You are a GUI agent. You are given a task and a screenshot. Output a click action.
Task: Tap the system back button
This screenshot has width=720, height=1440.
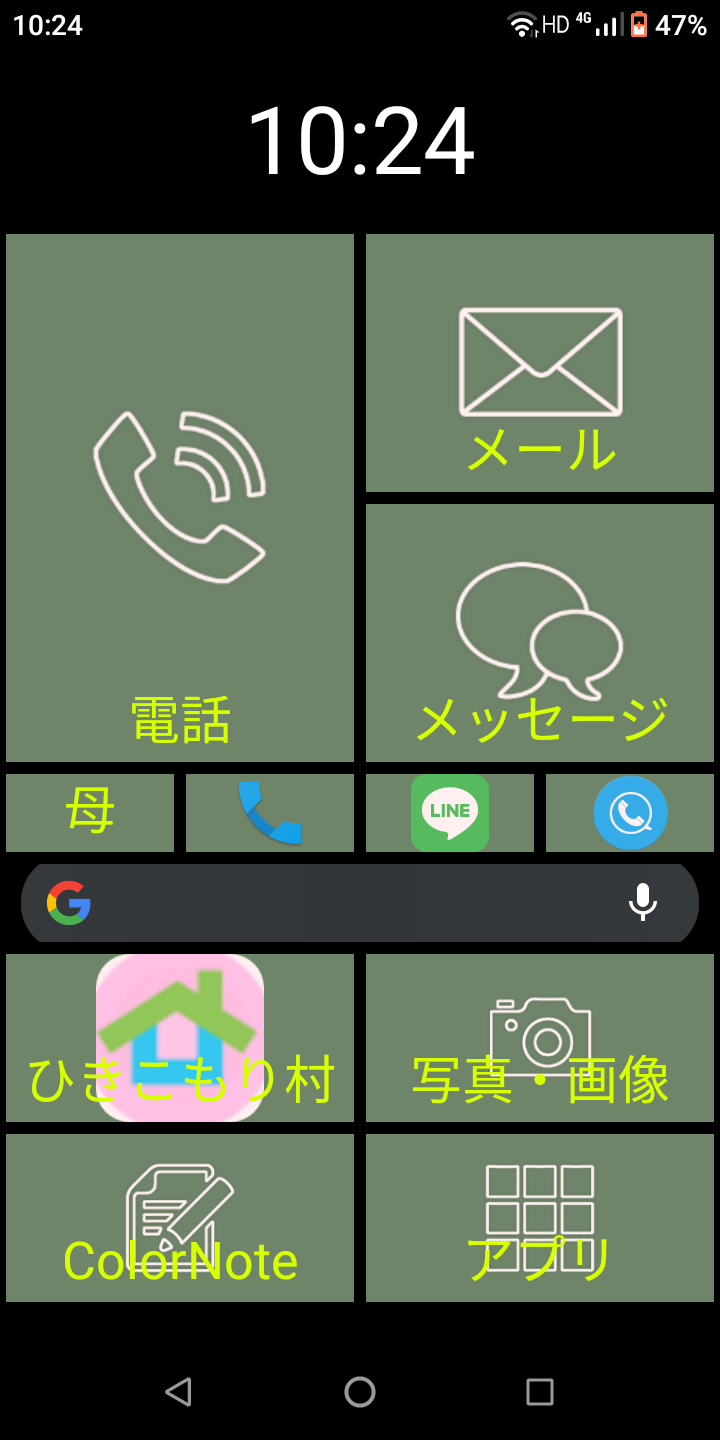(x=179, y=1392)
